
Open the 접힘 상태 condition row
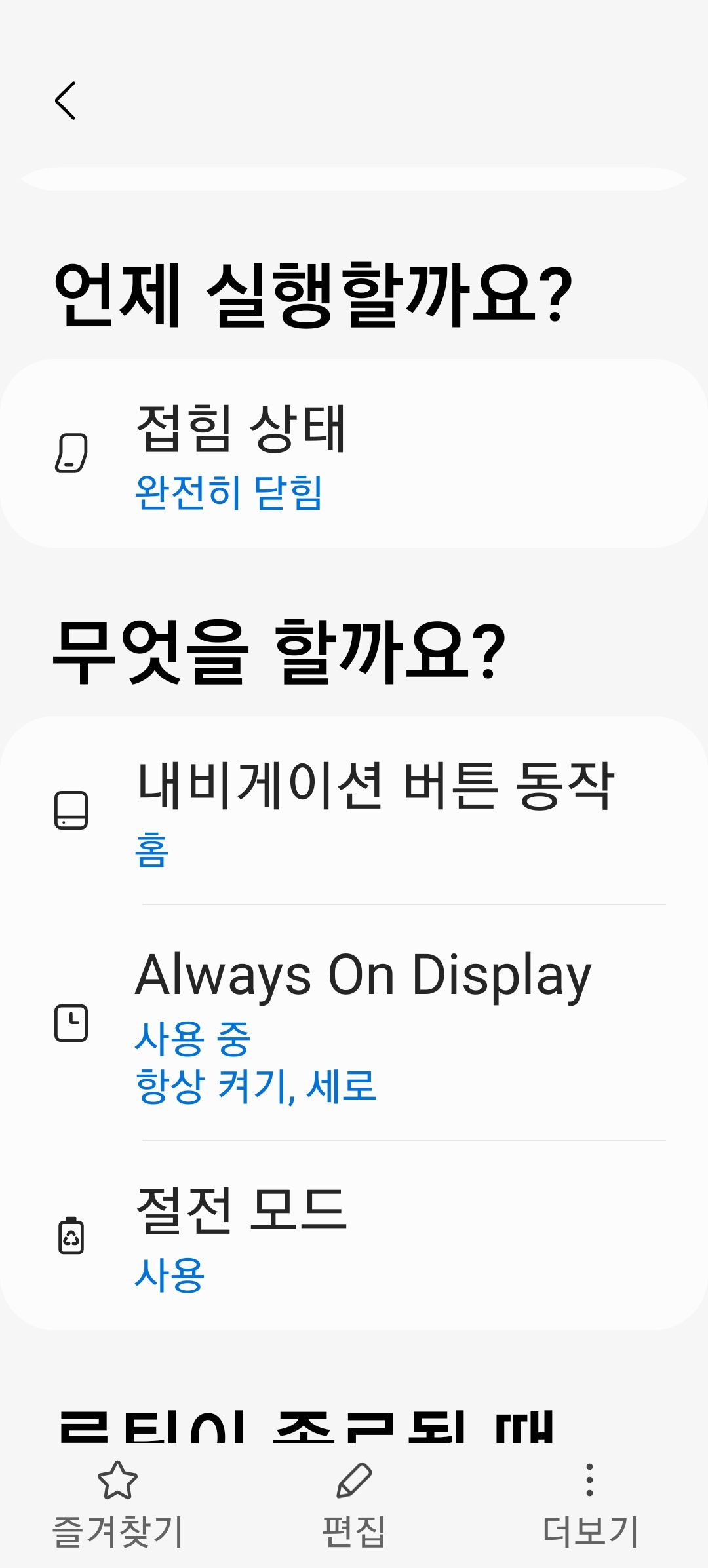[354, 453]
